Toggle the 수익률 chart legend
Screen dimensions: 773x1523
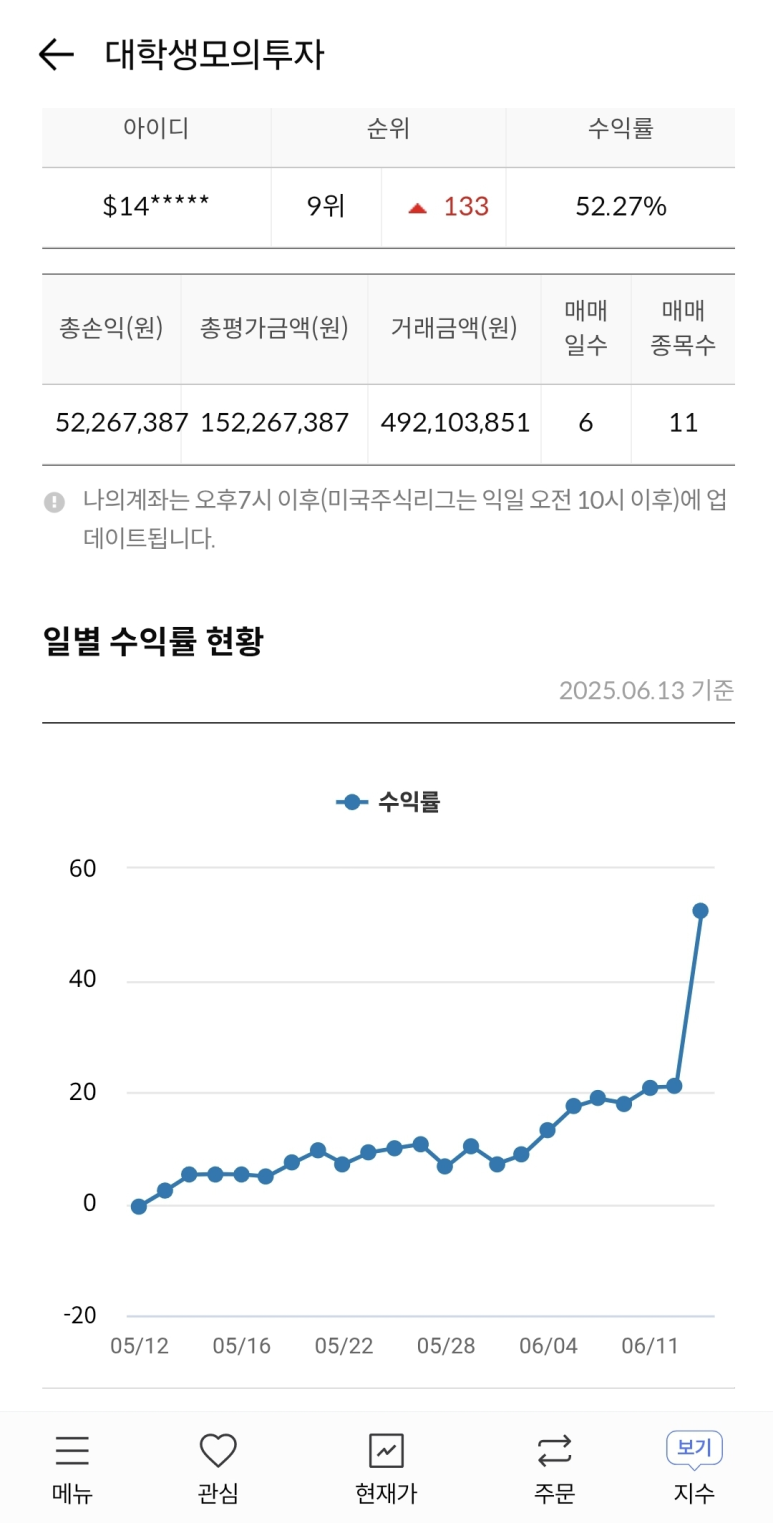pos(388,802)
